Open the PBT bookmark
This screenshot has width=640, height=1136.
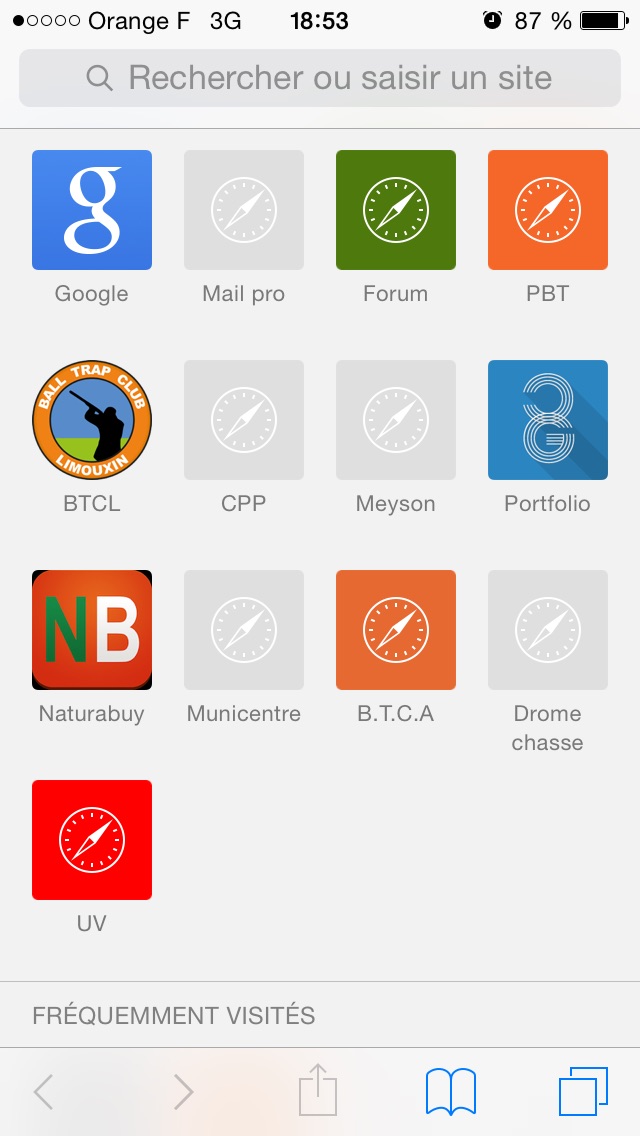(548, 210)
